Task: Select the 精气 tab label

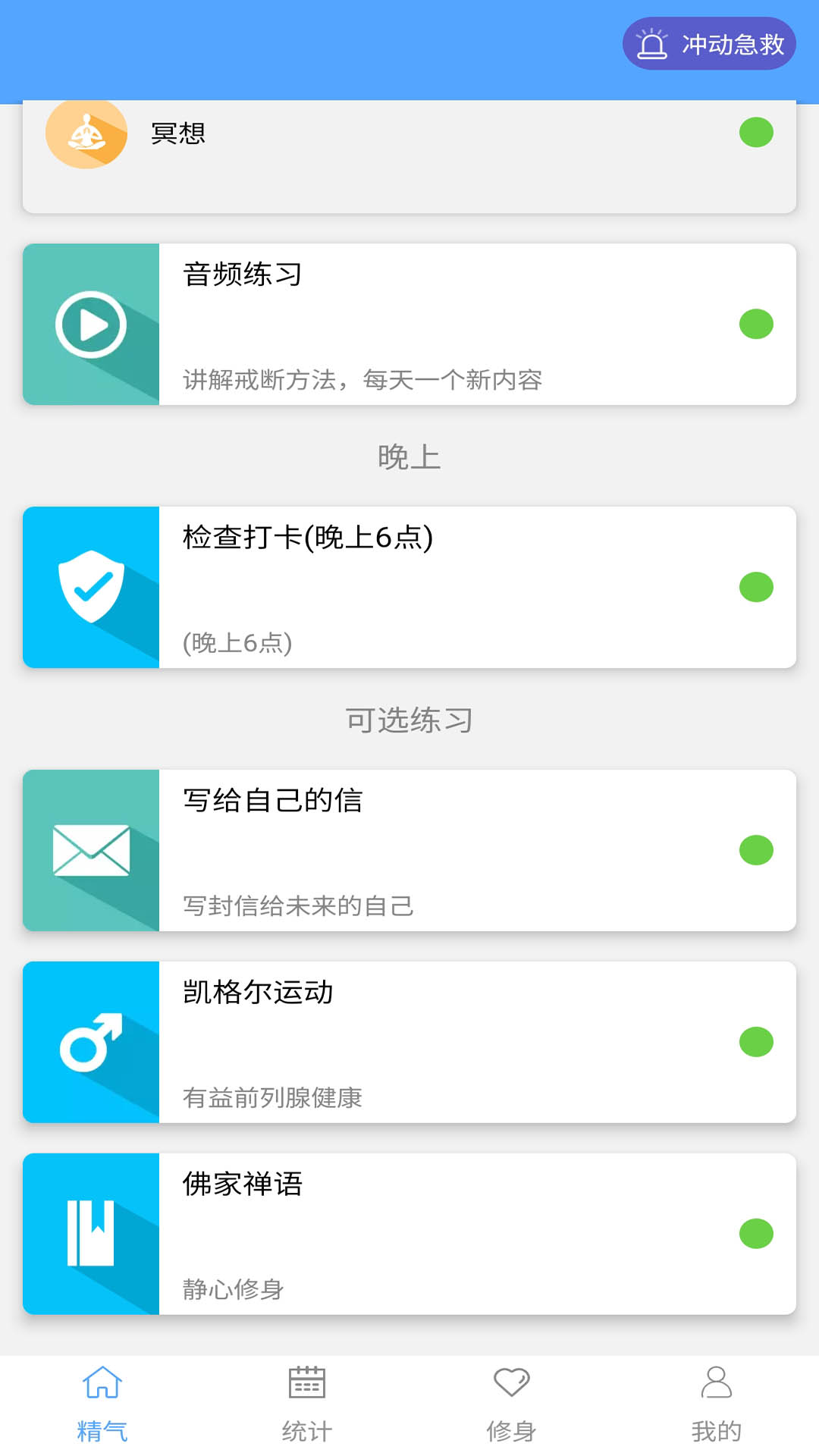Action: 102,1429
